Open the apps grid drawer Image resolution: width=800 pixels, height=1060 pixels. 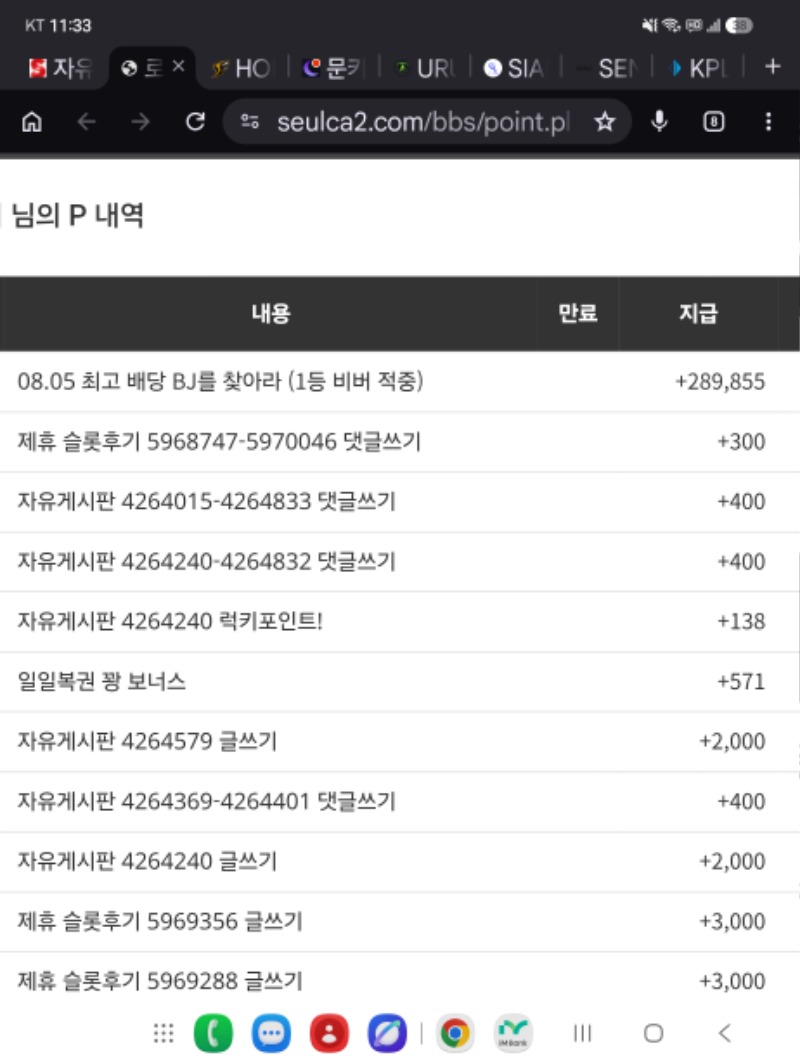coord(164,1033)
